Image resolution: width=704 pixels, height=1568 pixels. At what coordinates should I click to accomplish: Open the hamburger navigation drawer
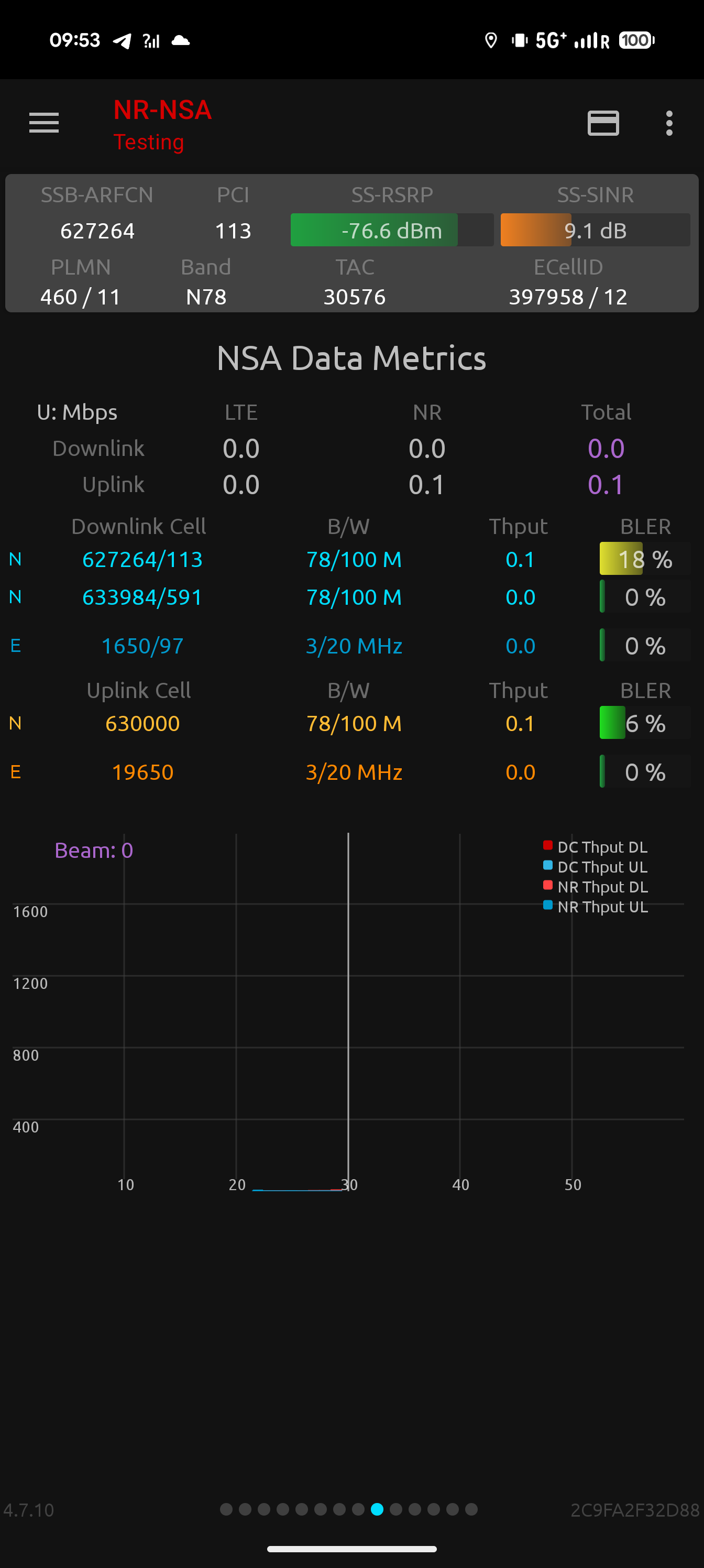[44, 123]
